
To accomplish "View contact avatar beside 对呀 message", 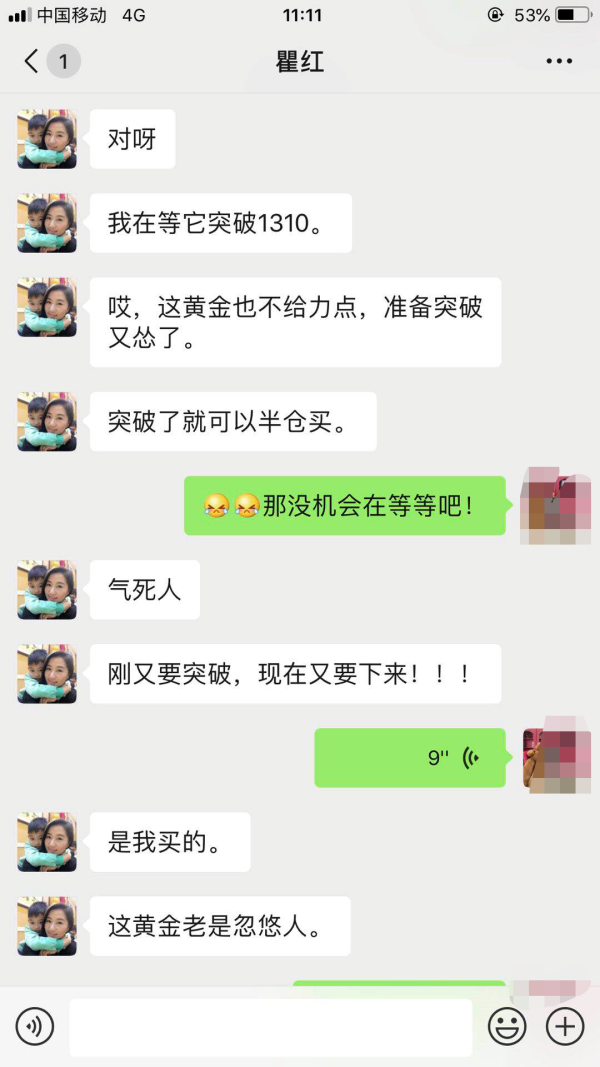I will [x=47, y=139].
